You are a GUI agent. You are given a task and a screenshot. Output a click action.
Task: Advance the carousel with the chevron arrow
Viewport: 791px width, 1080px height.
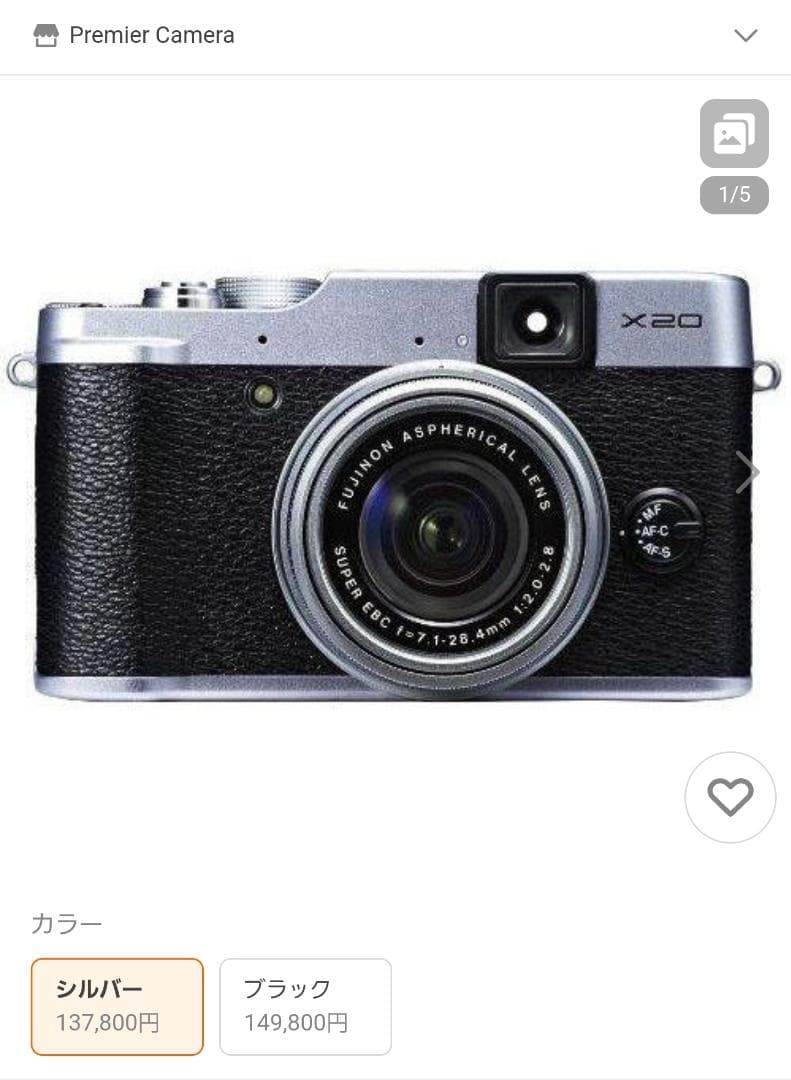coord(749,470)
